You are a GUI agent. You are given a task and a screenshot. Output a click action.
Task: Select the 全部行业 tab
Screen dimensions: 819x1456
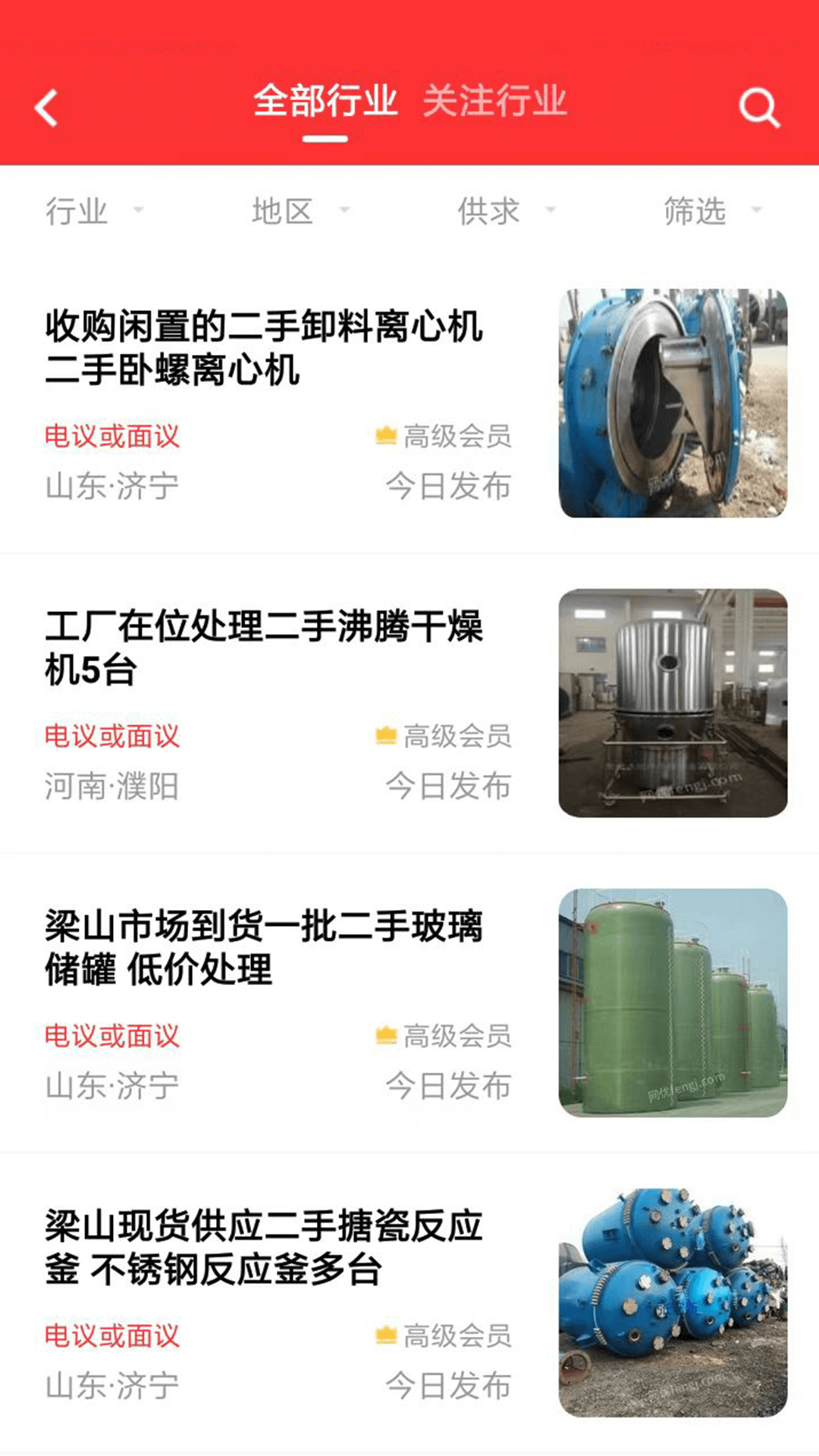point(326,101)
